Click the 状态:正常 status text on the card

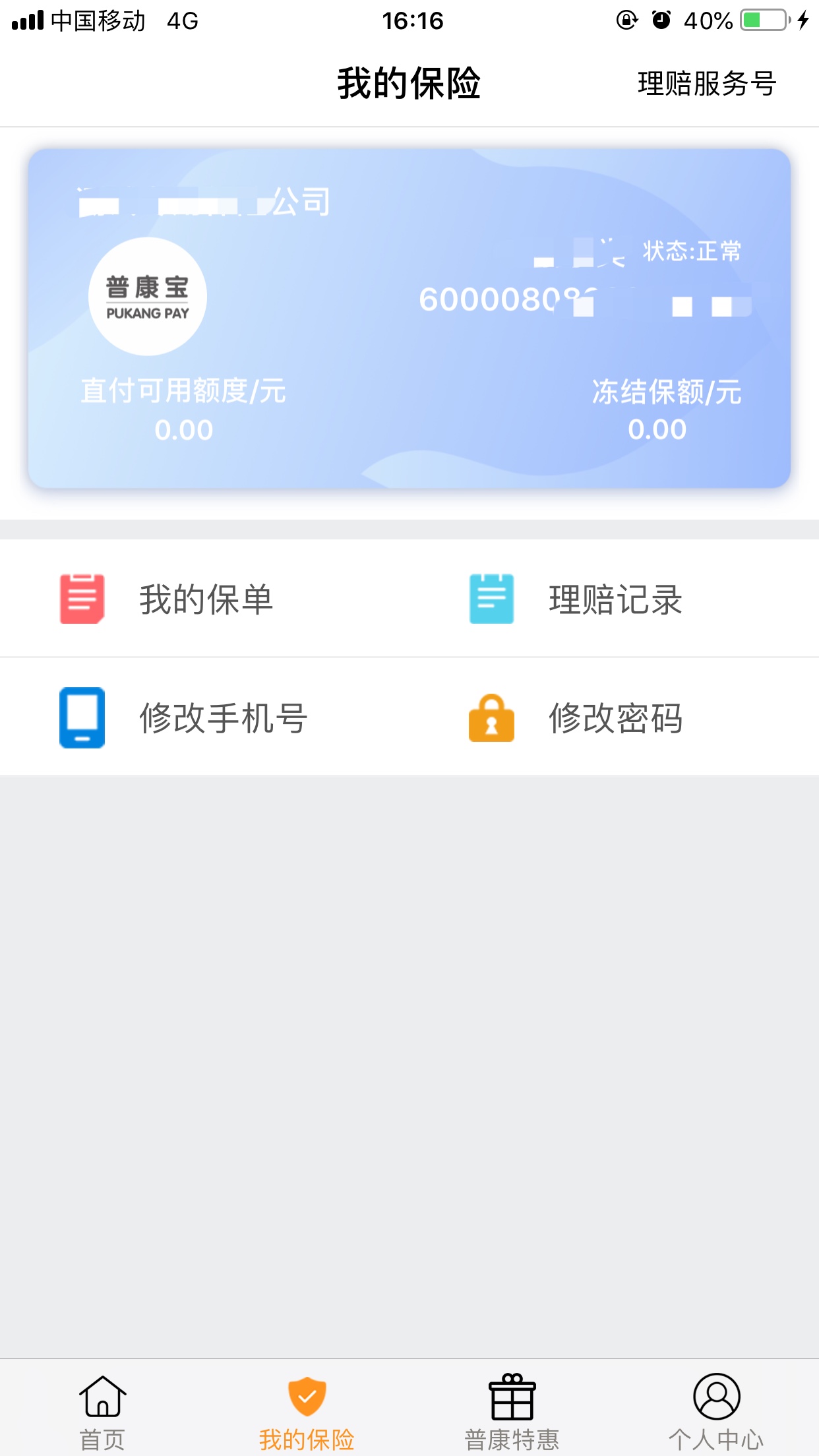tap(690, 251)
